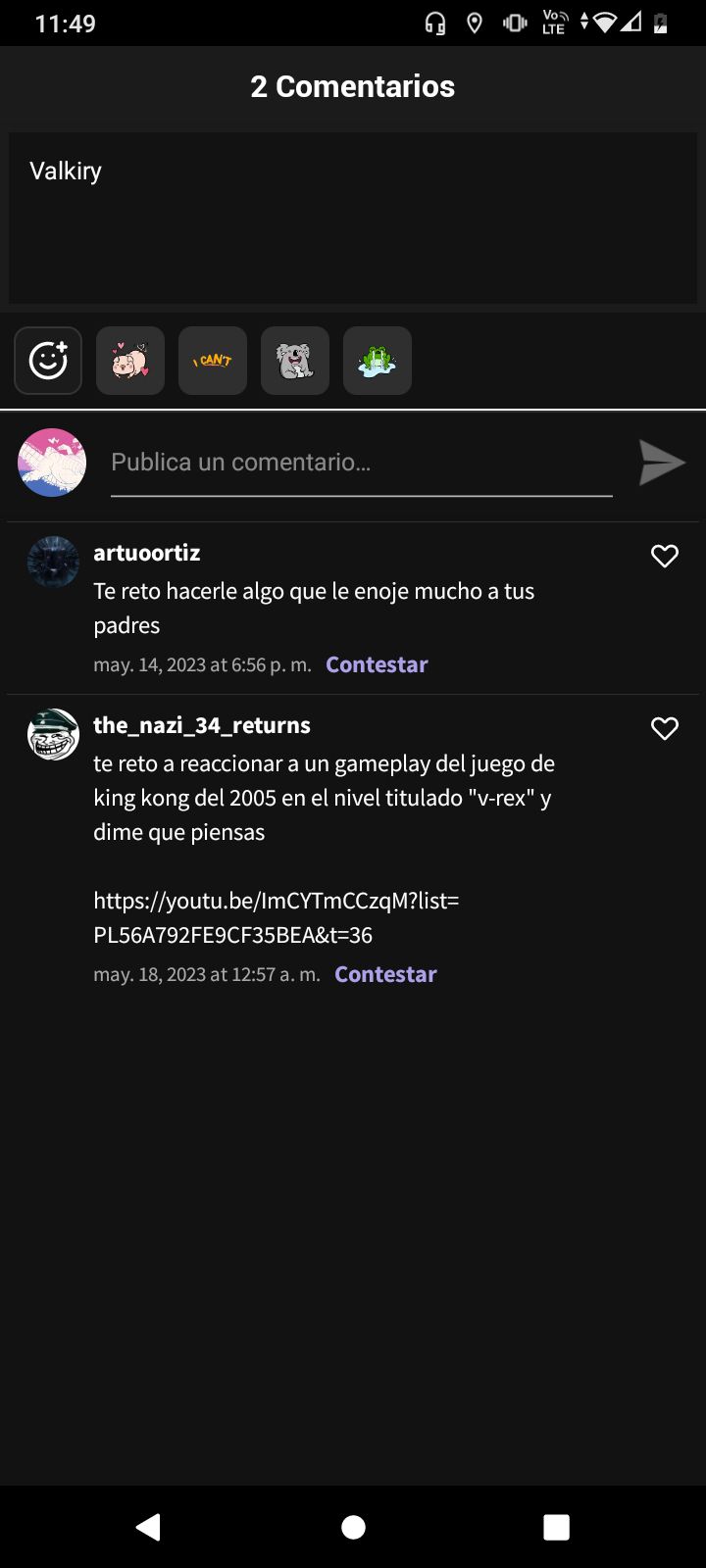Focus the "Publica un comentario" field
Image resolution: width=706 pixels, height=1568 pixels.
coord(361,463)
